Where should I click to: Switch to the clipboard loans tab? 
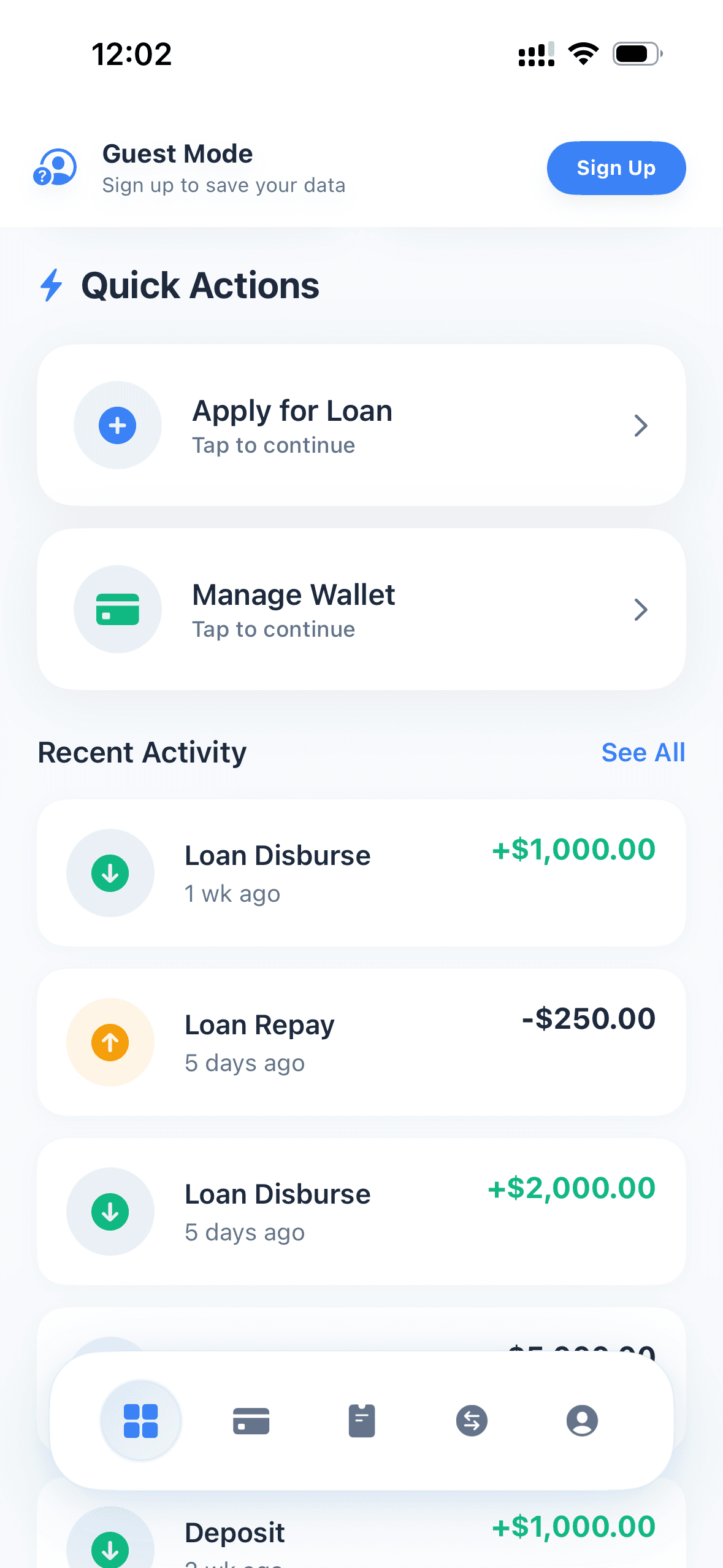pos(362,1421)
